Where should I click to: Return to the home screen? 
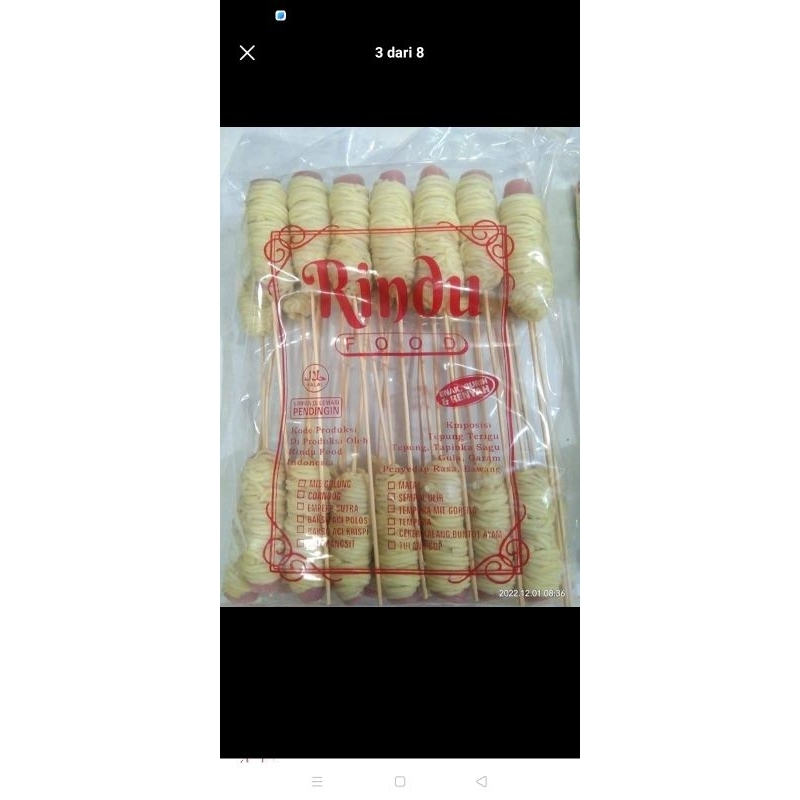click(400, 781)
